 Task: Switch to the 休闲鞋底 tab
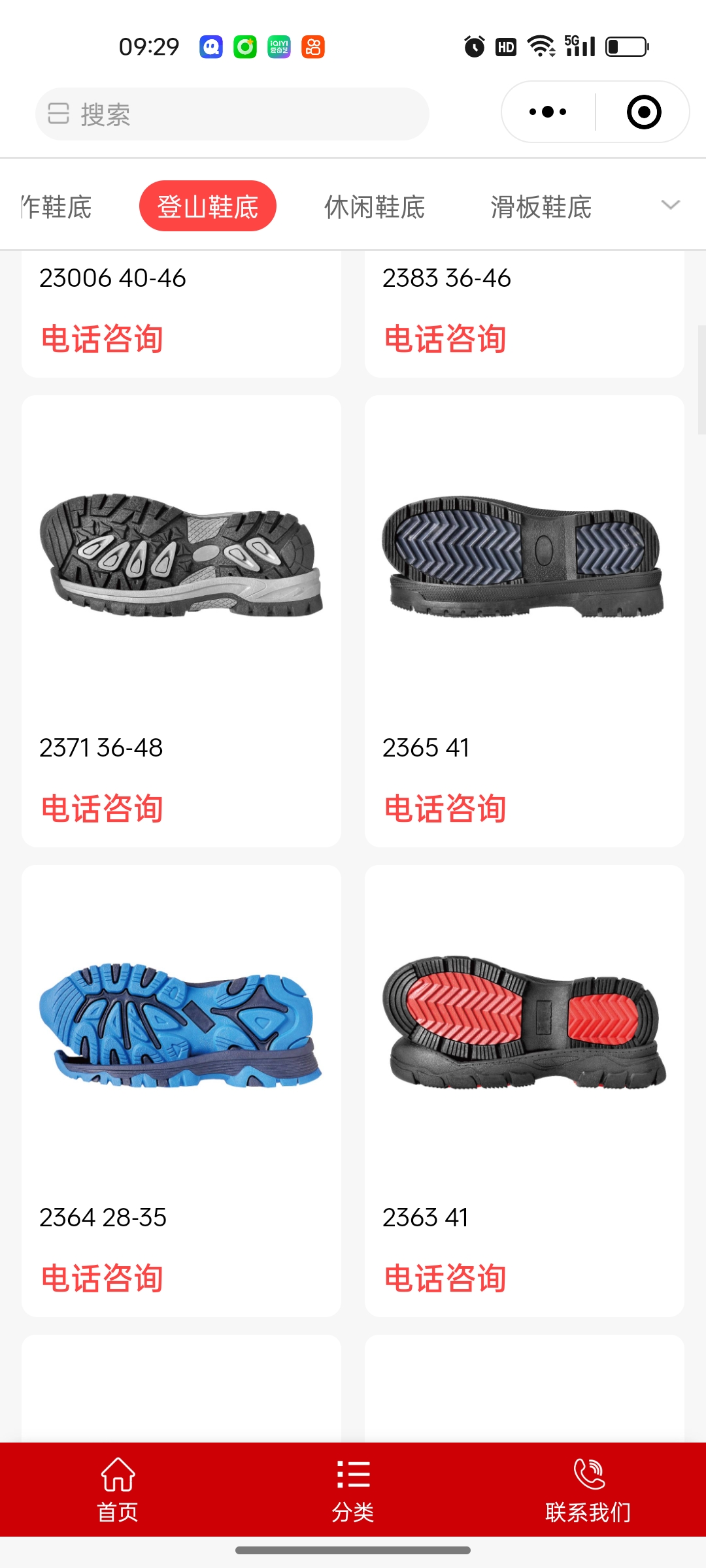point(375,207)
